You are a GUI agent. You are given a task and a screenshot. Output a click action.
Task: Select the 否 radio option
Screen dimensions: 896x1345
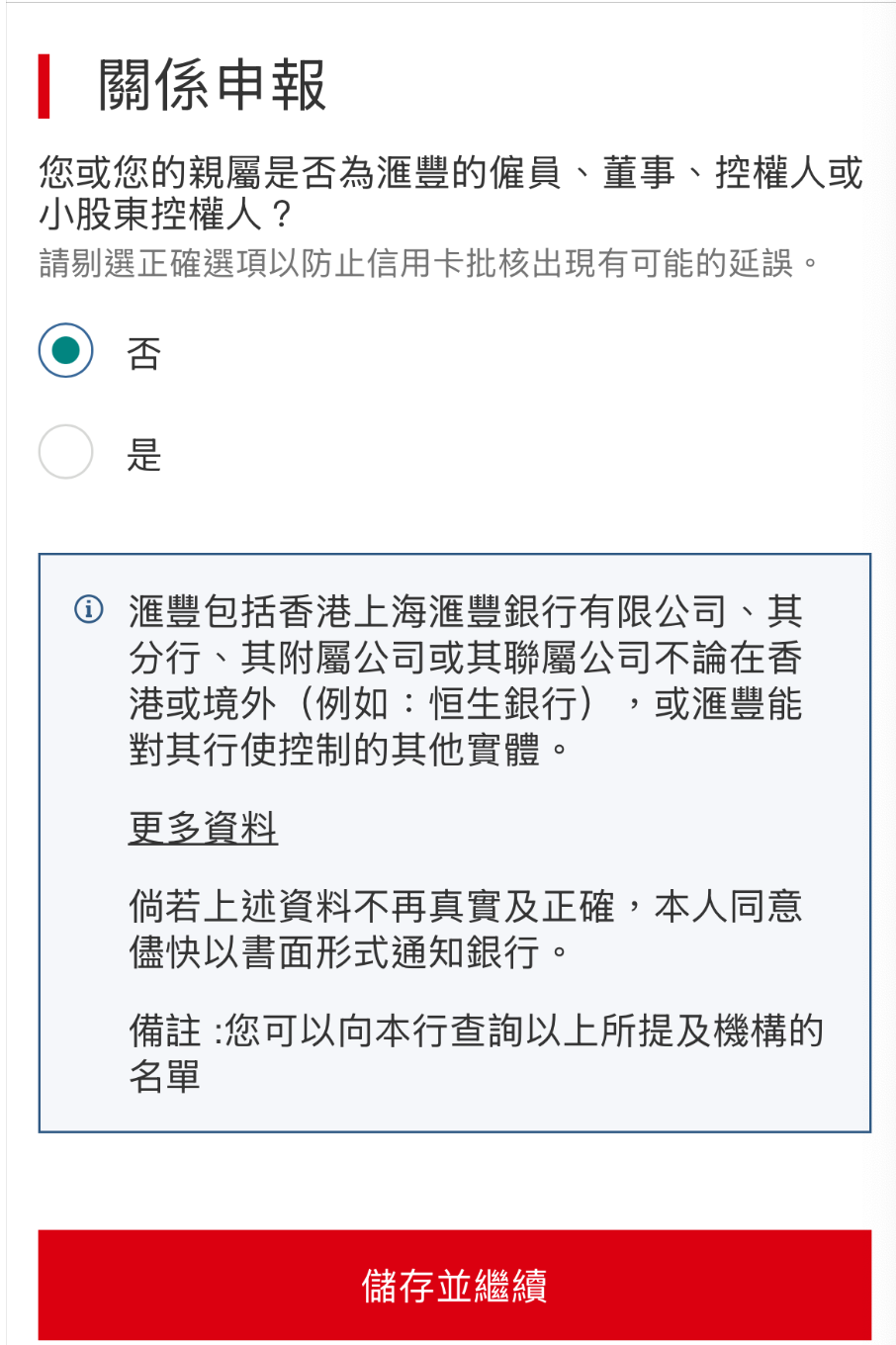(66, 350)
